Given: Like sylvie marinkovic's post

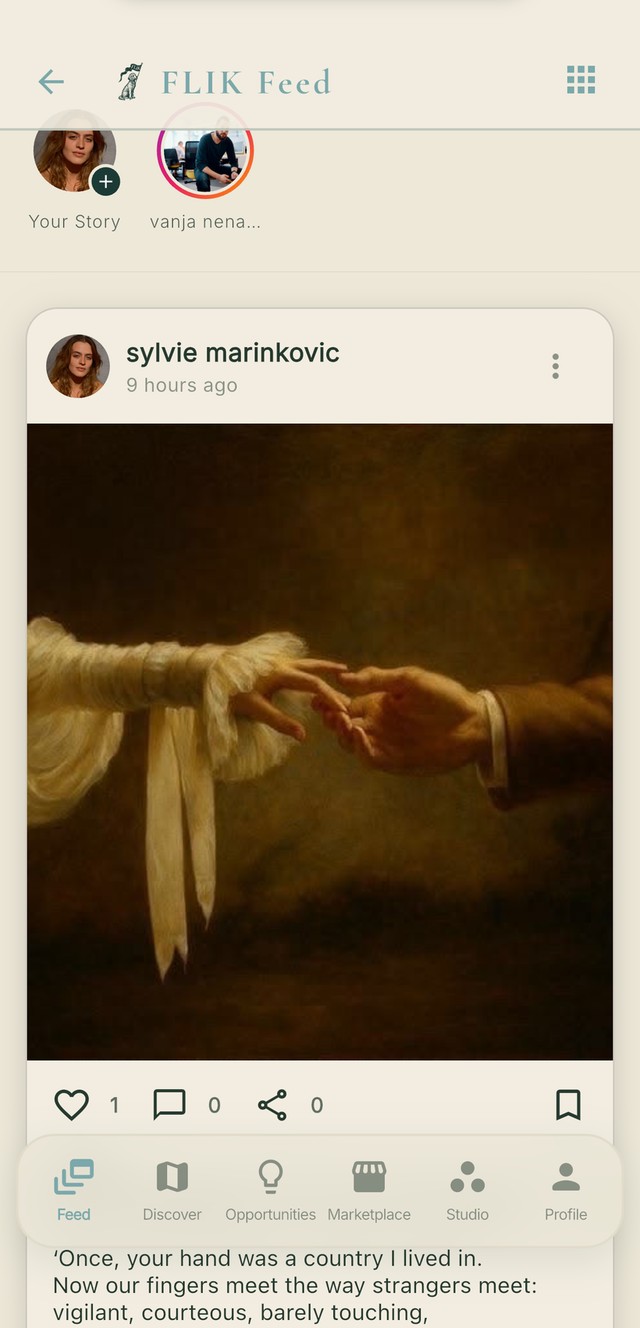Looking at the screenshot, I should (71, 1105).
